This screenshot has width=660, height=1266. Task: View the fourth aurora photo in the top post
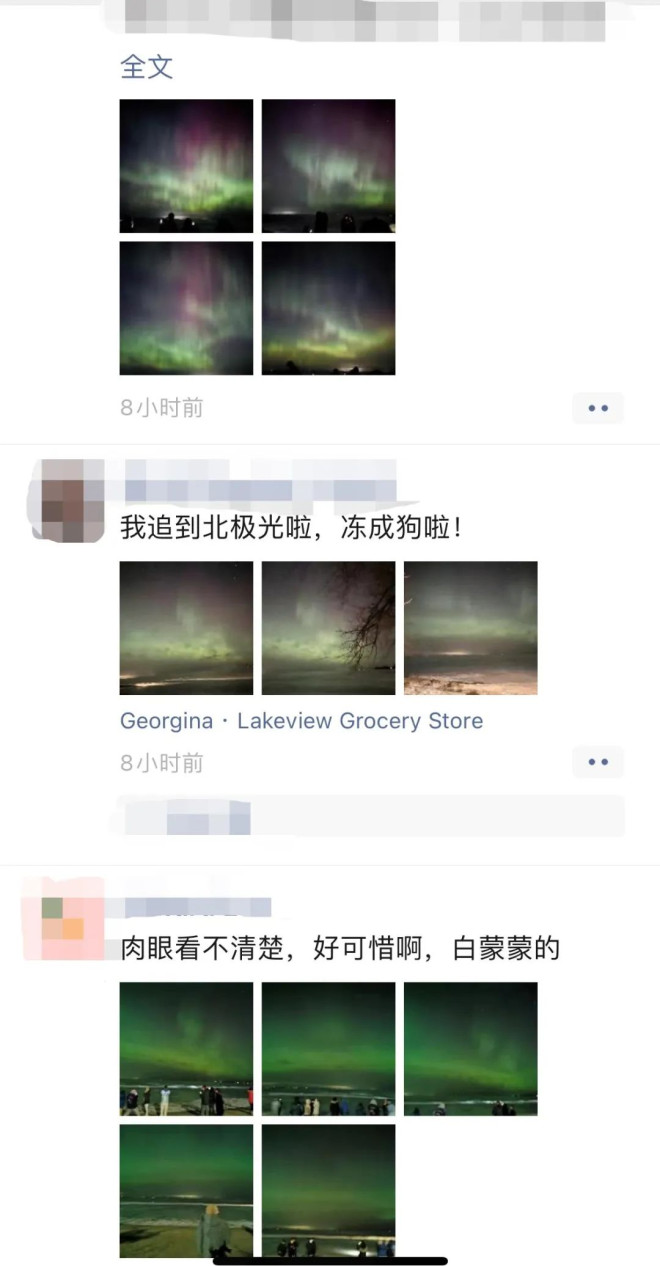tap(328, 308)
